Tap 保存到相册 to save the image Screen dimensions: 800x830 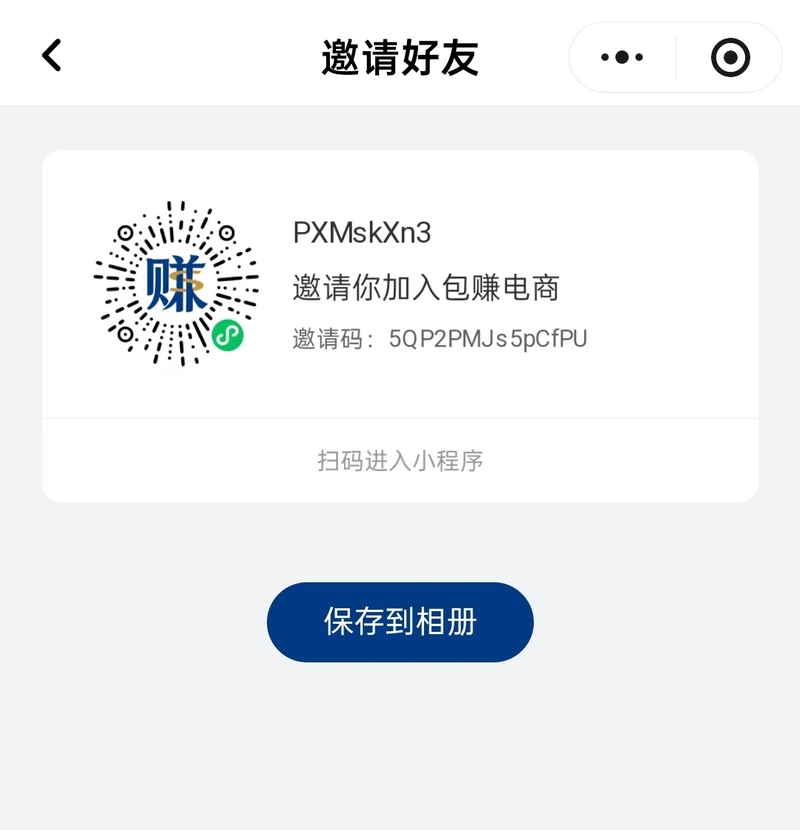point(400,621)
